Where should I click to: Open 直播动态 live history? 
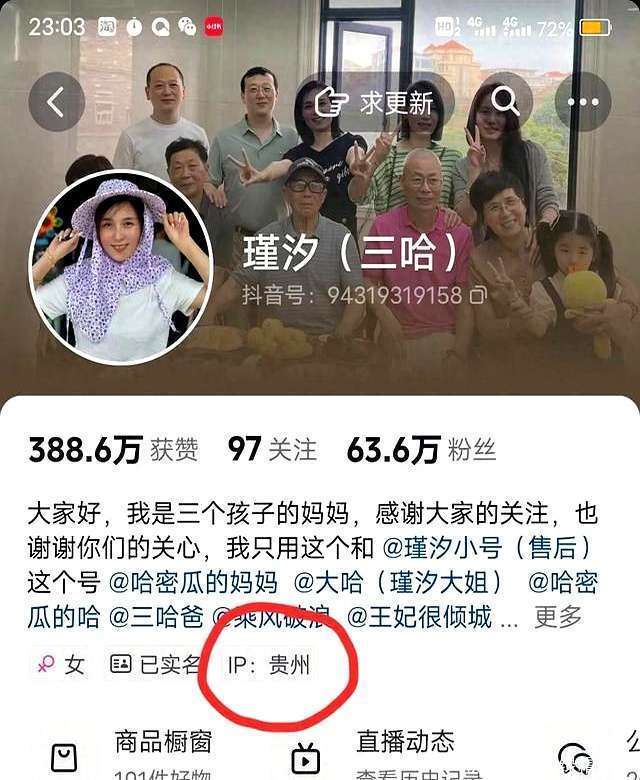405,741
